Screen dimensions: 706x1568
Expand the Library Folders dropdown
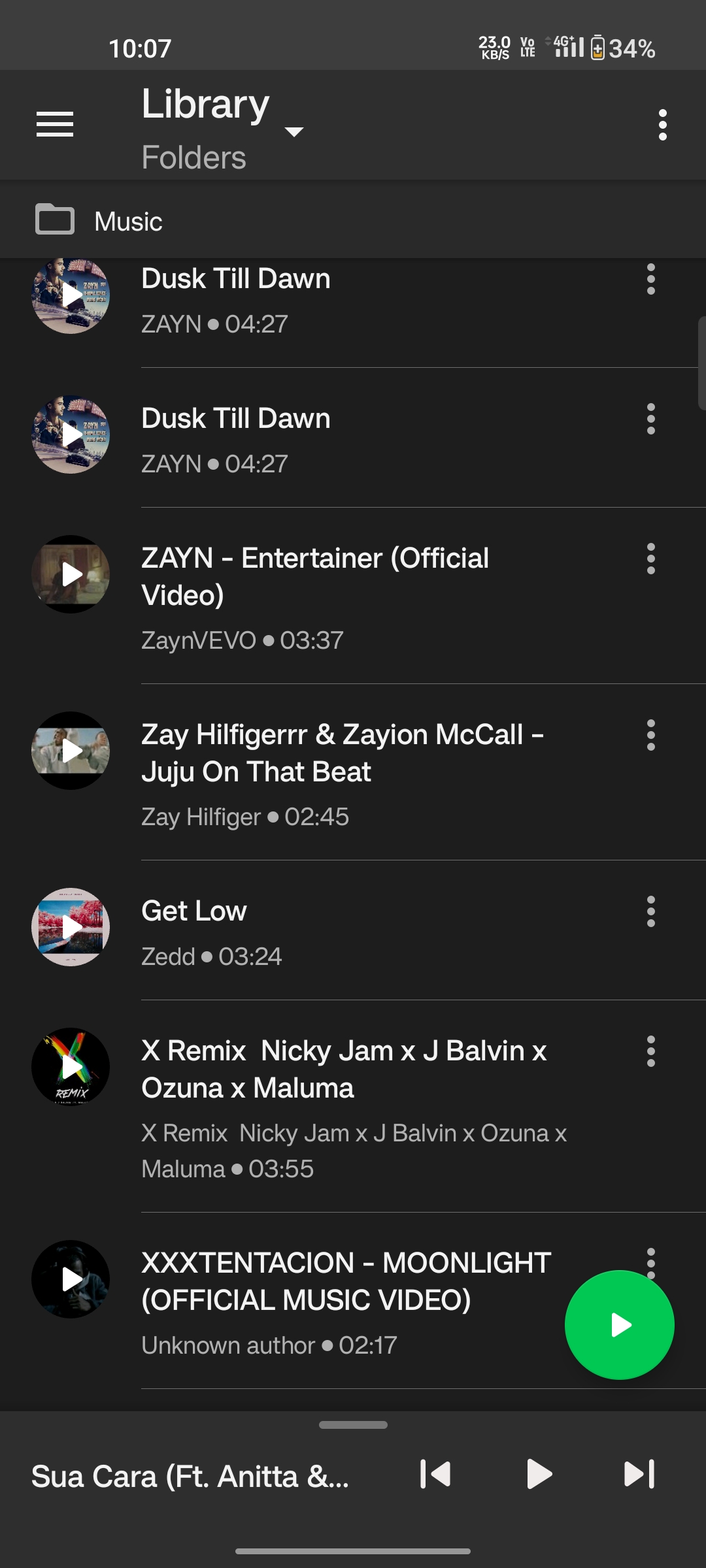coord(223,129)
